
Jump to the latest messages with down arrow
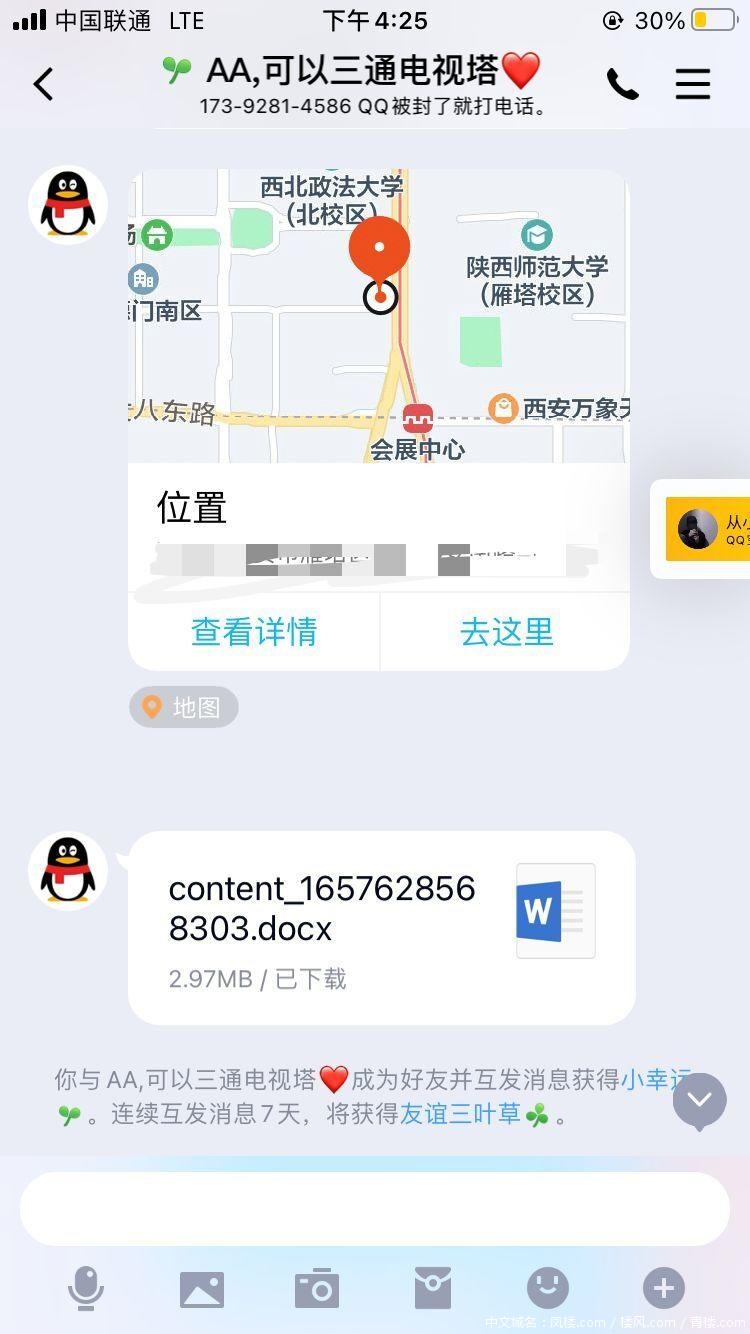(x=699, y=1100)
